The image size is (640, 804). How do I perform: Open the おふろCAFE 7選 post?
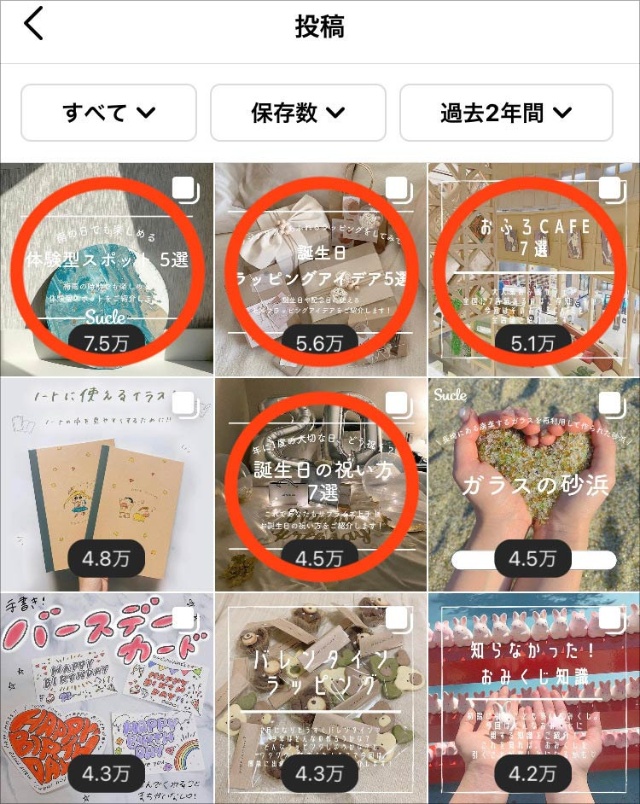(x=533, y=269)
